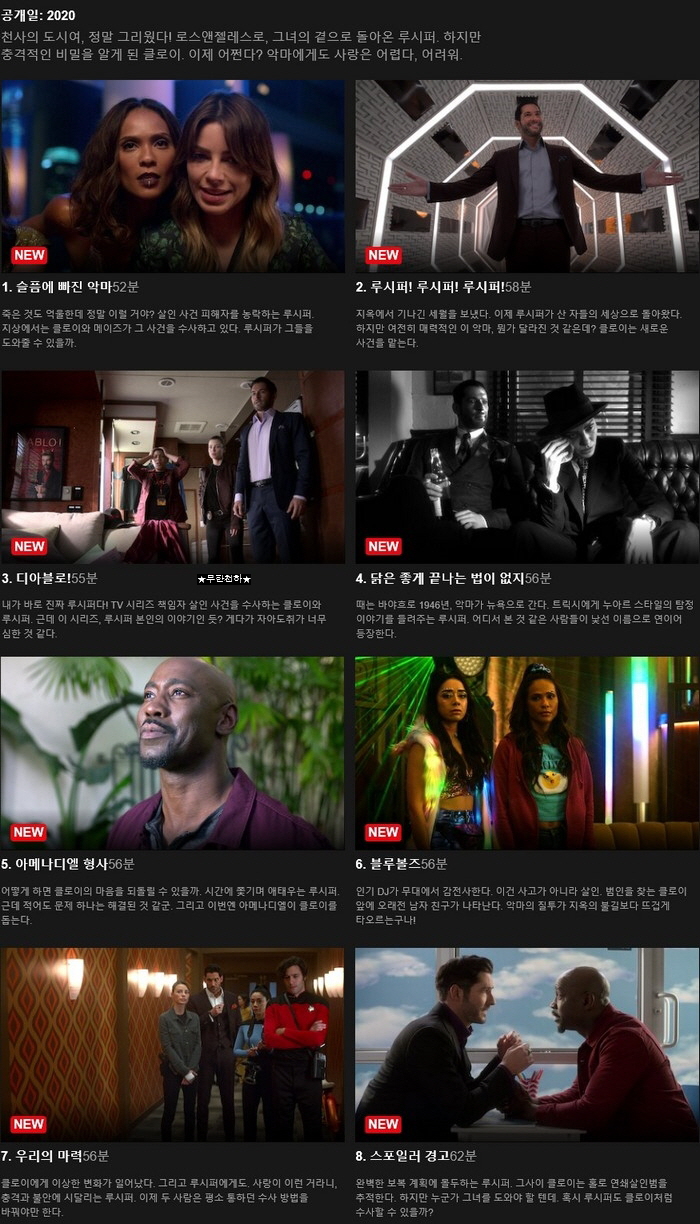Play episode 2 루시퍼! 루시퍼! 루시퍼!
700x1224 pixels.
pyautogui.click(x=527, y=176)
